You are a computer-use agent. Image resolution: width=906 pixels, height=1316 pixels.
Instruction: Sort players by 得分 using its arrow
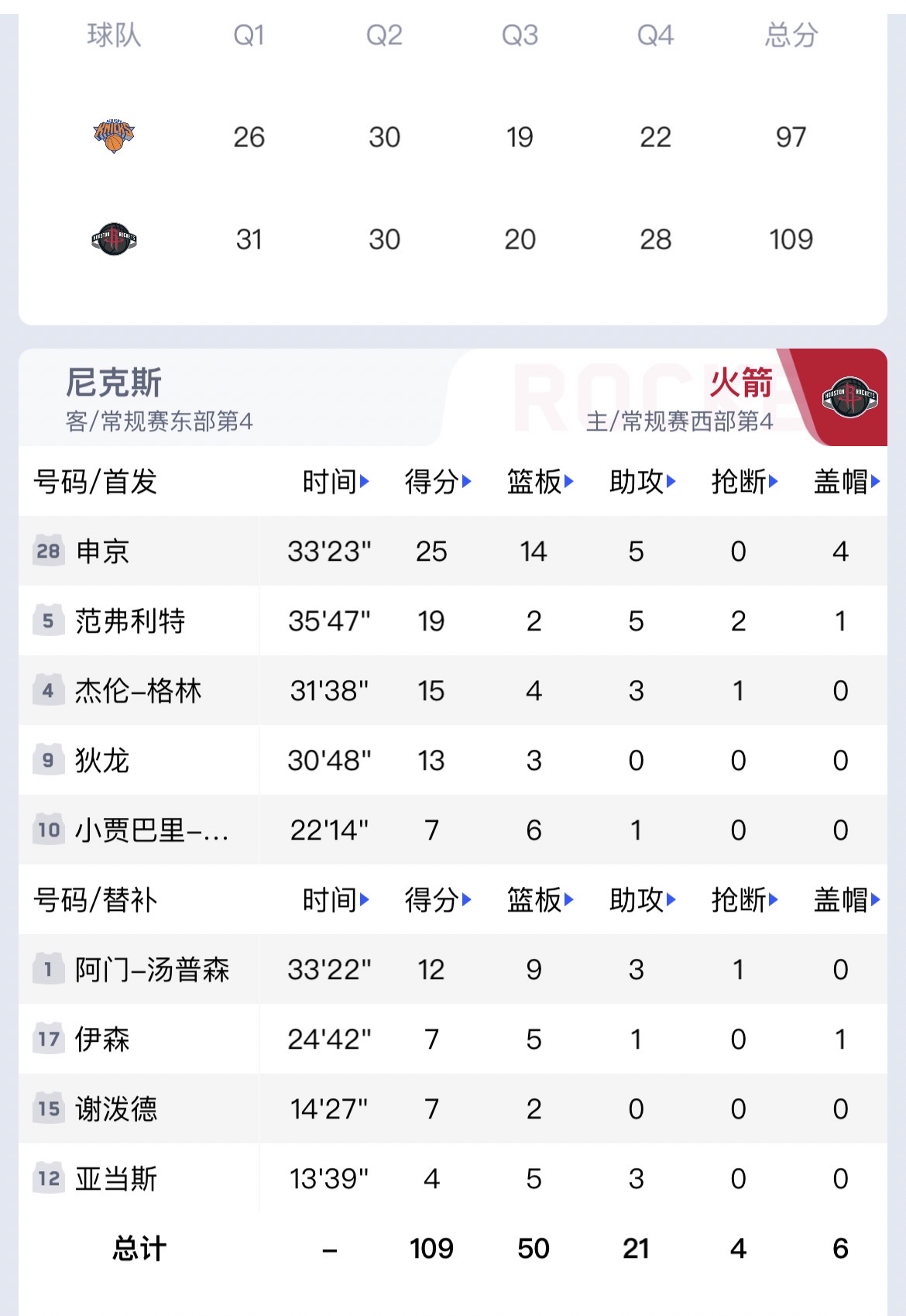(468, 480)
